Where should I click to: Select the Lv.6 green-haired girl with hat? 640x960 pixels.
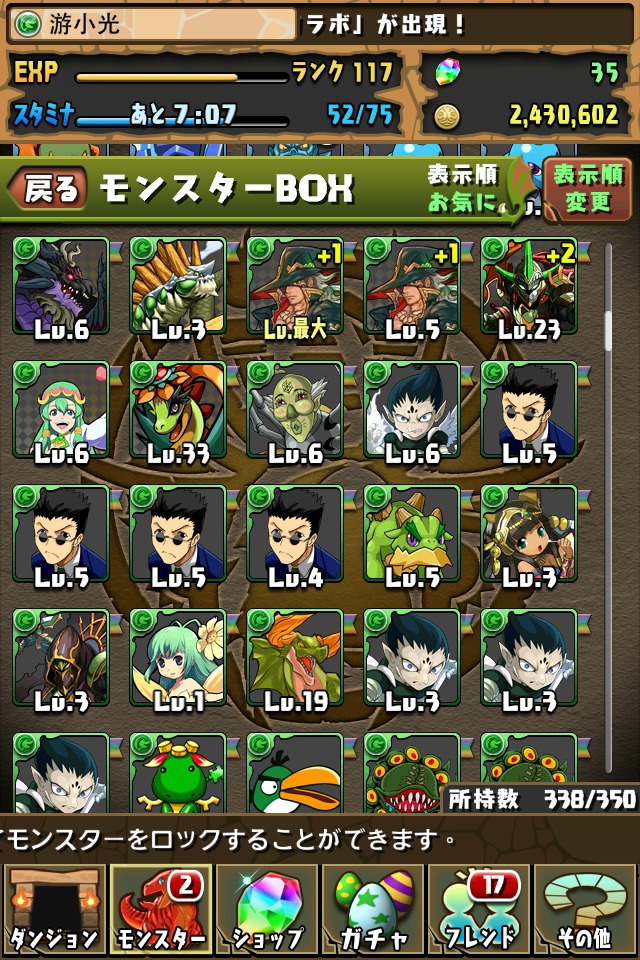pos(60,410)
